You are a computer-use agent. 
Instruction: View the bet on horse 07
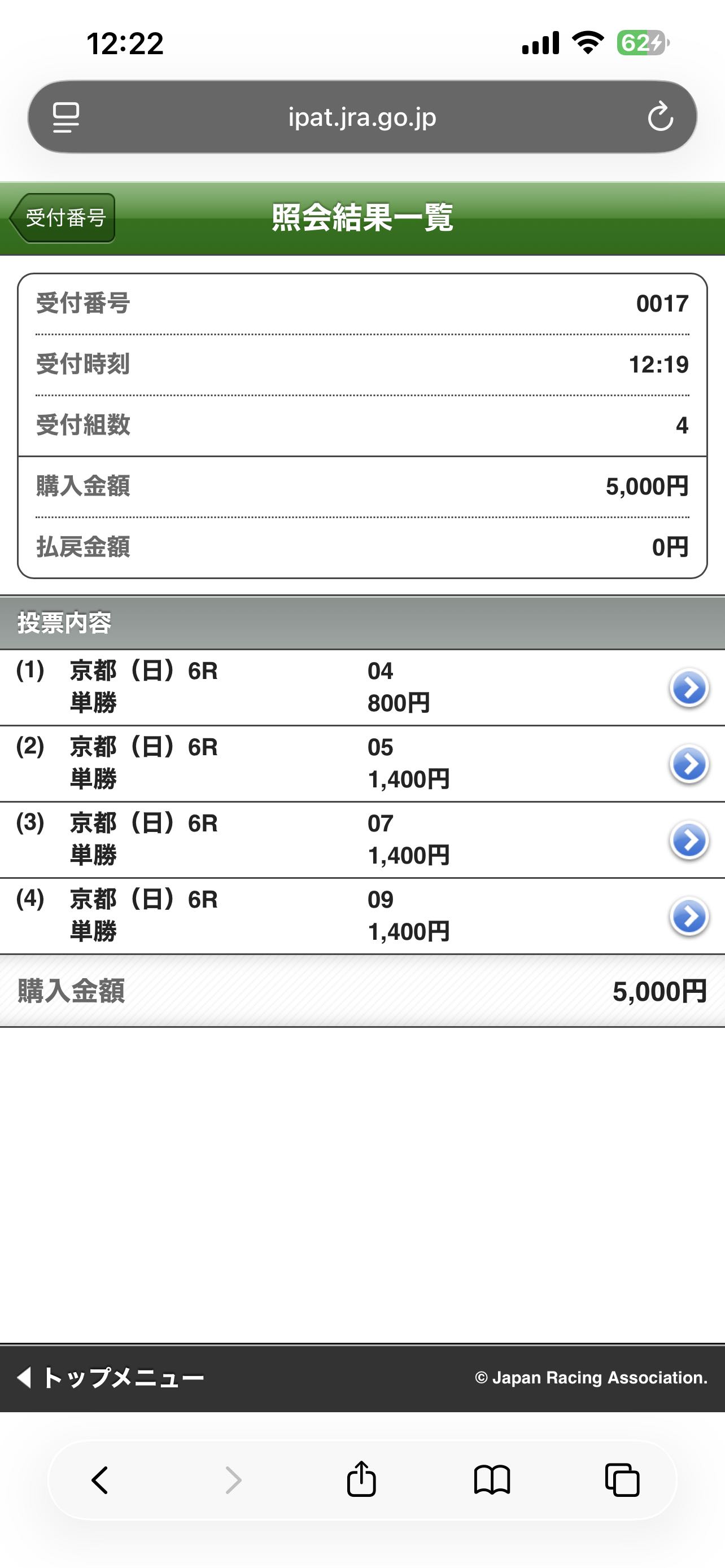688,840
